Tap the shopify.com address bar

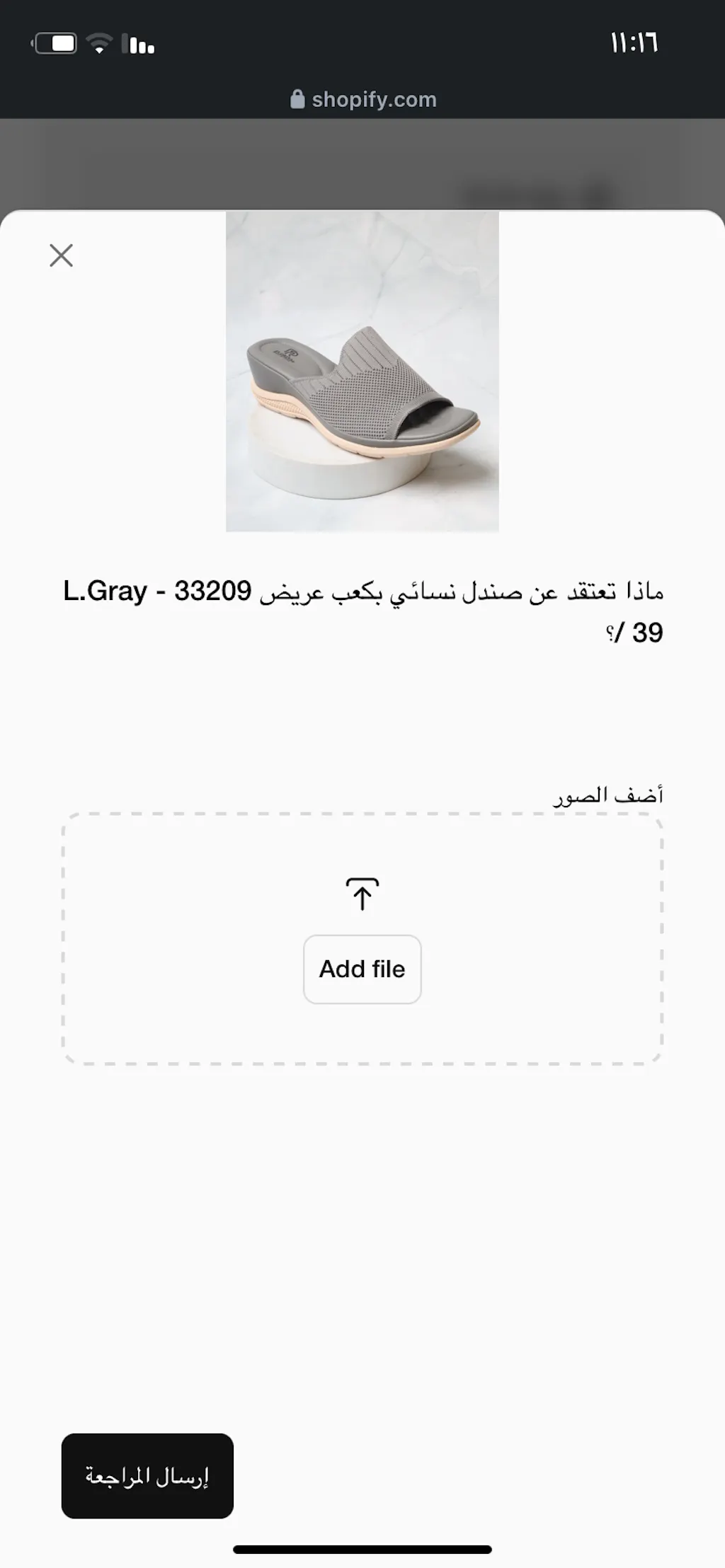(364, 100)
